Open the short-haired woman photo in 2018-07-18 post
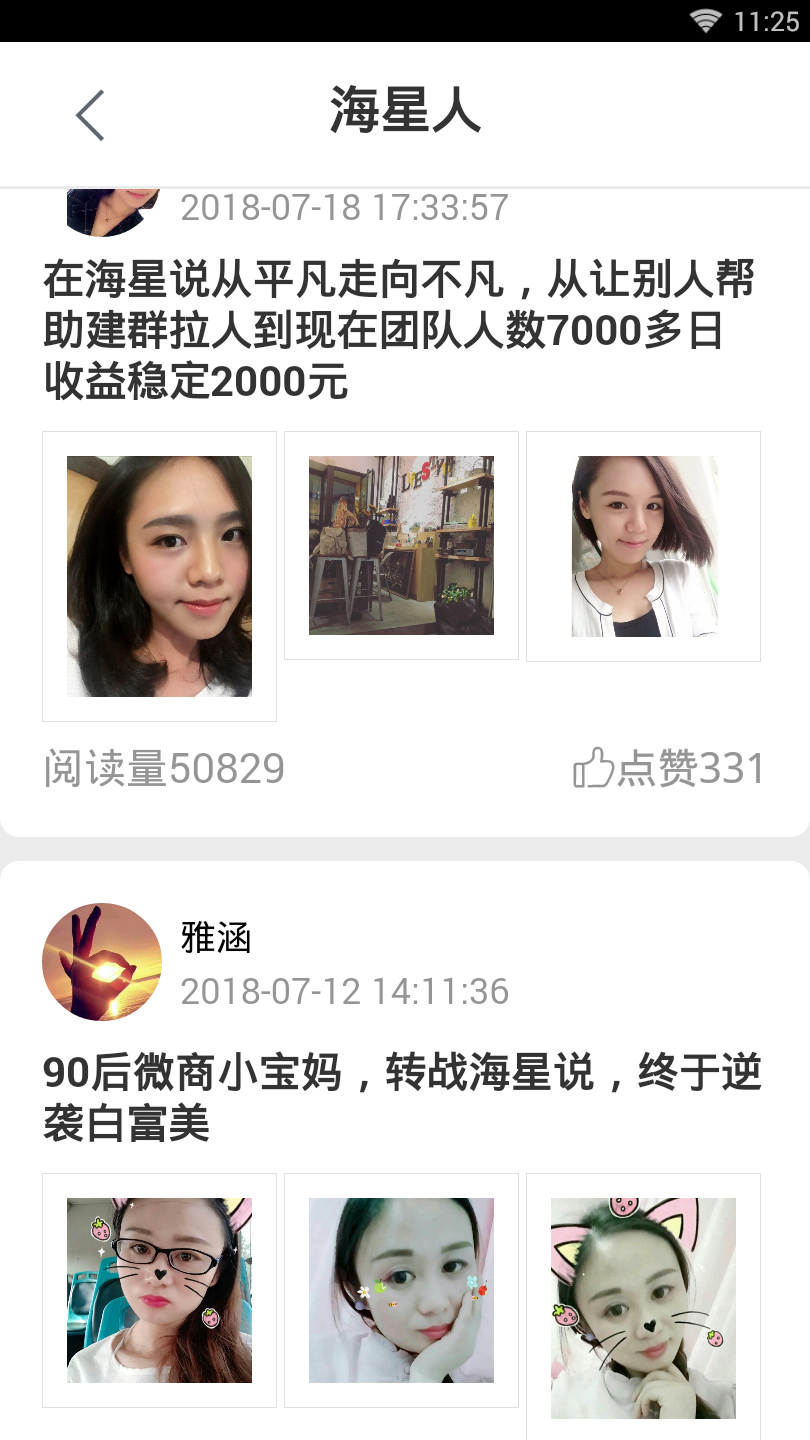Screen dimensions: 810x1440 click(643, 546)
